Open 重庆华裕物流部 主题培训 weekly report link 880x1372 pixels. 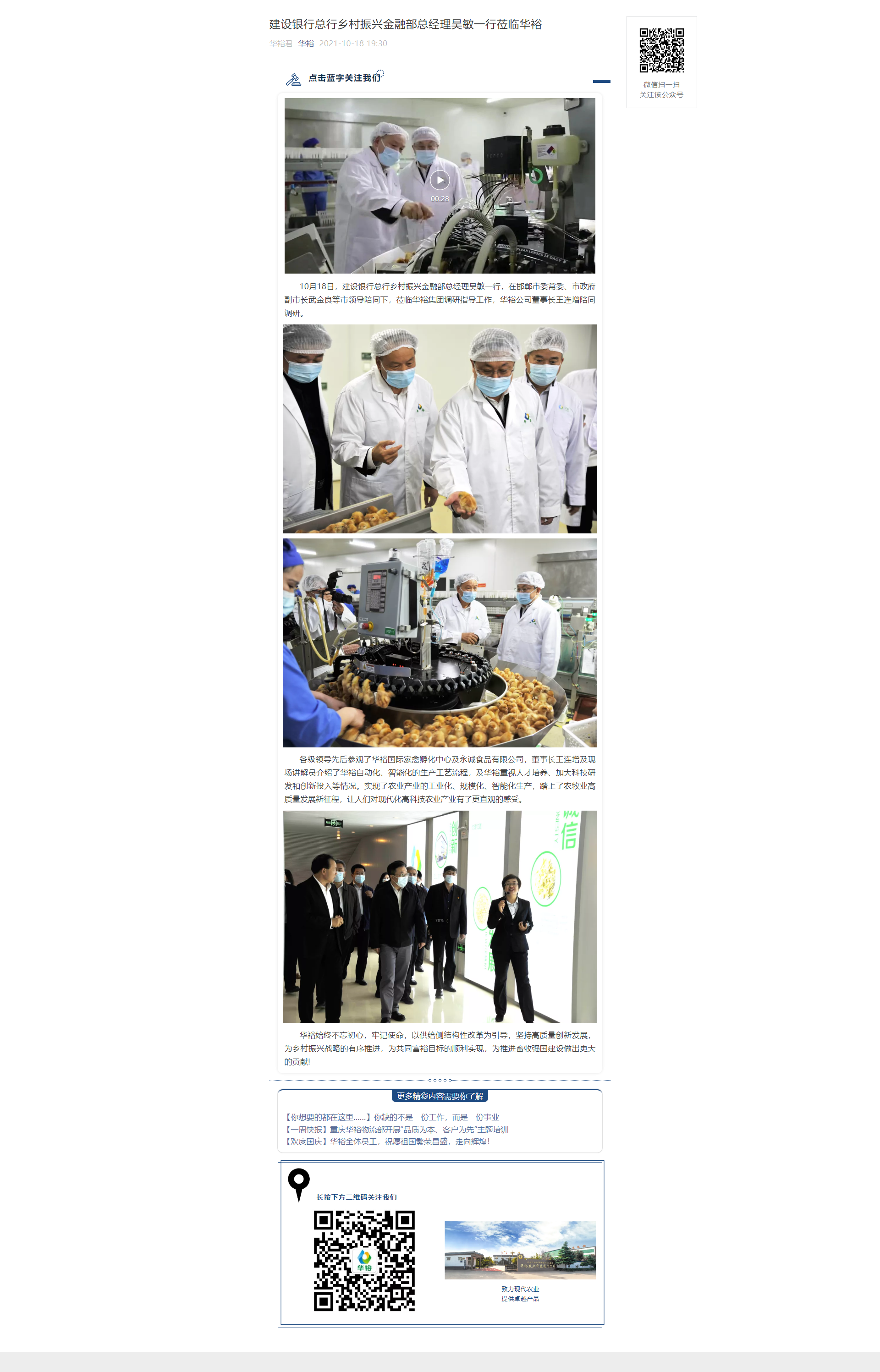tap(396, 1129)
